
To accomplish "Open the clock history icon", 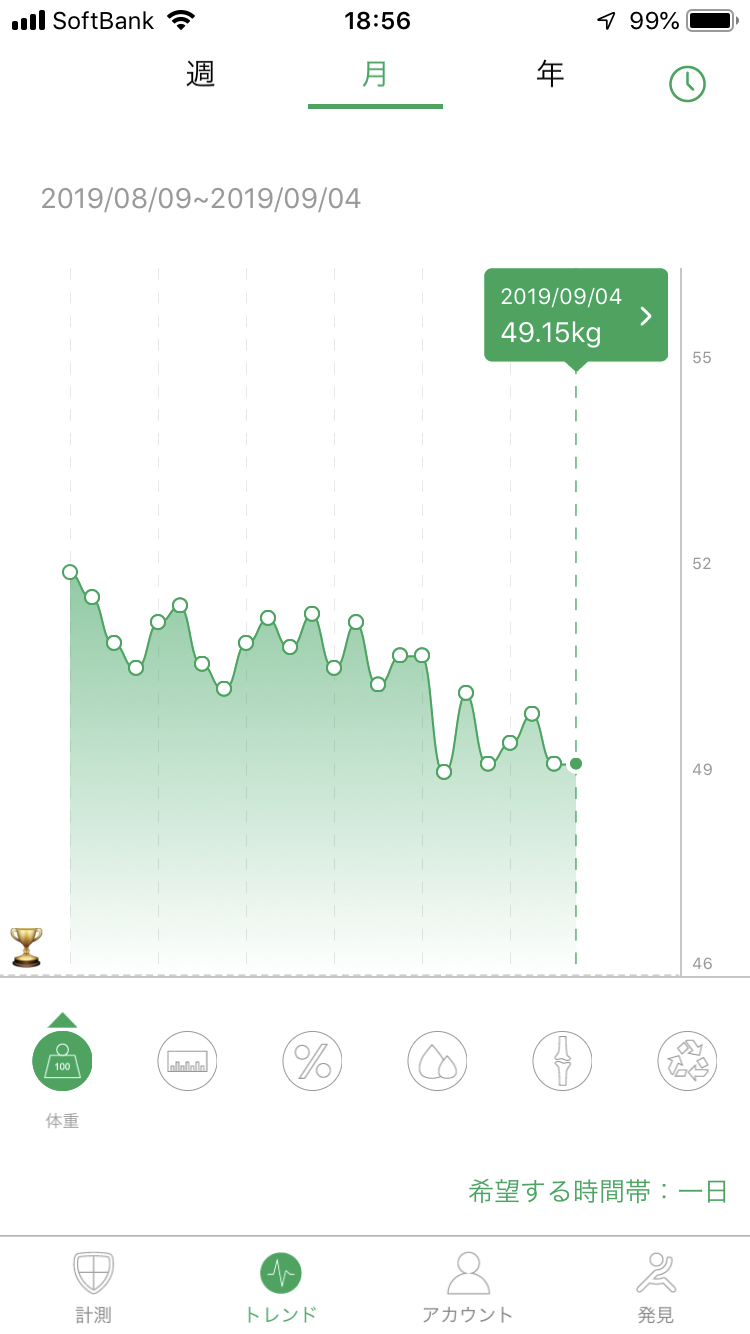I will [x=687, y=85].
